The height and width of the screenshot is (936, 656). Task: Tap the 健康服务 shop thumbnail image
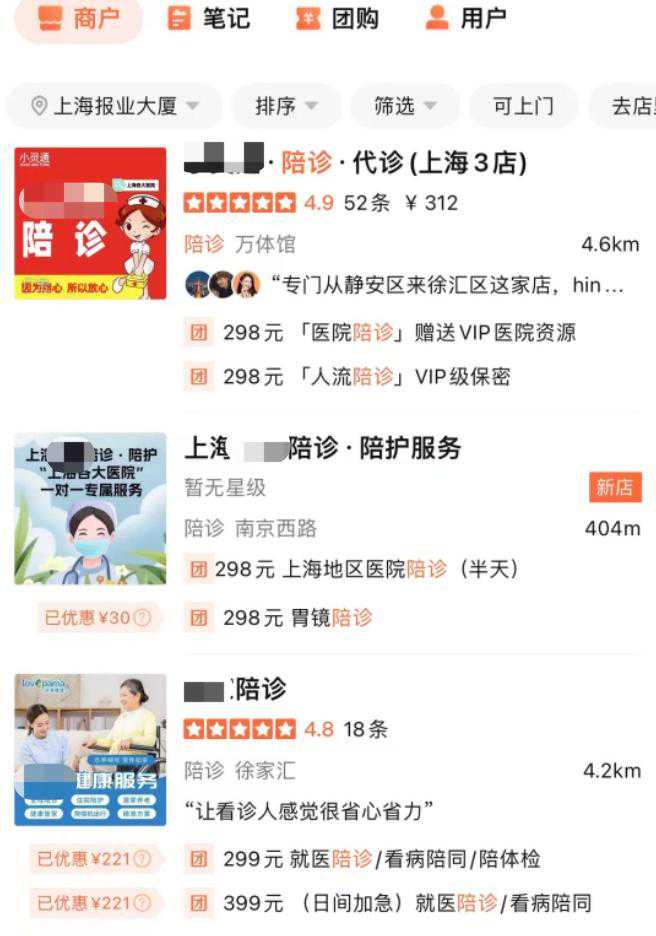pyautogui.click(x=90, y=749)
